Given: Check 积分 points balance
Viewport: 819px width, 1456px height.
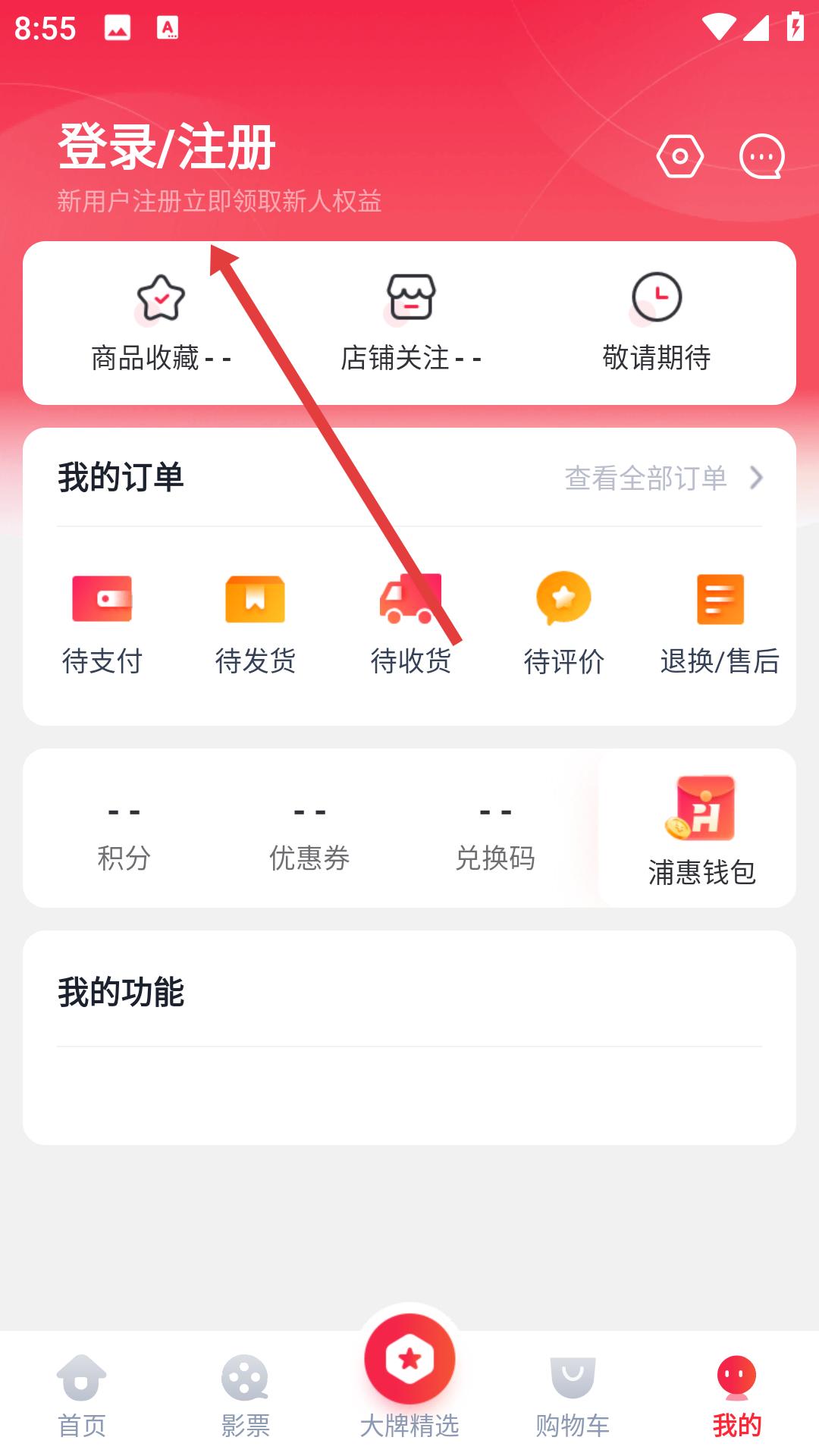Looking at the screenshot, I should (124, 834).
